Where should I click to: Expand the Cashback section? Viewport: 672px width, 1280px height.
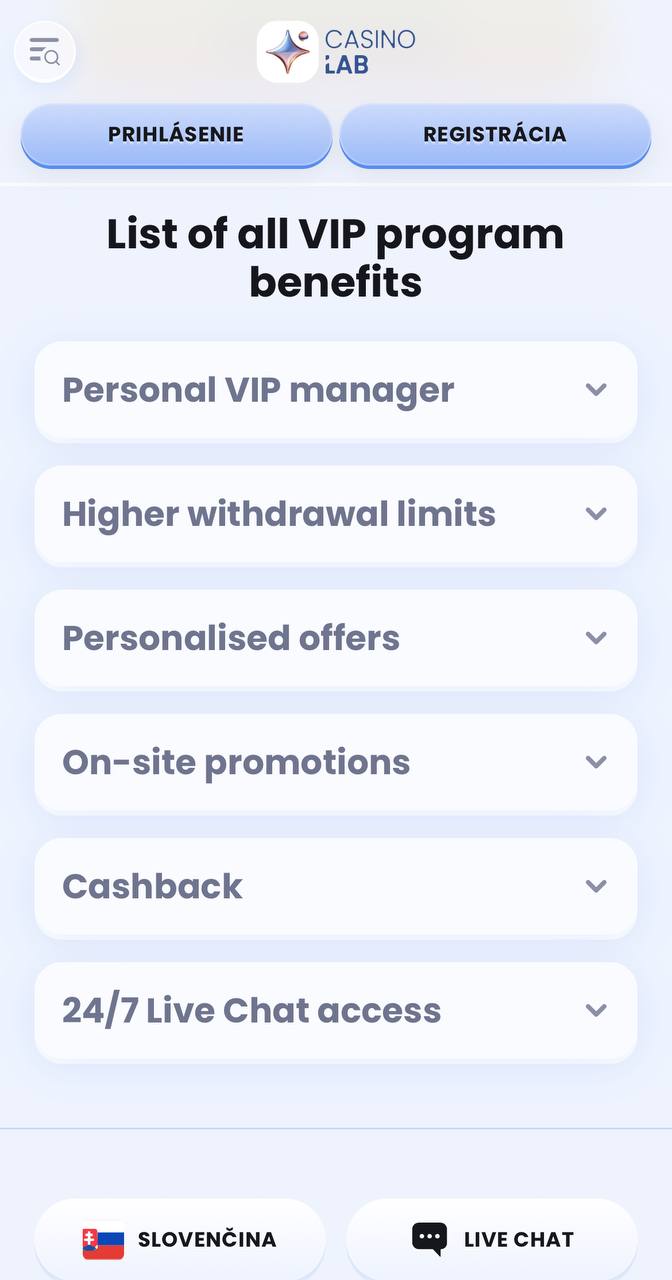[336, 886]
